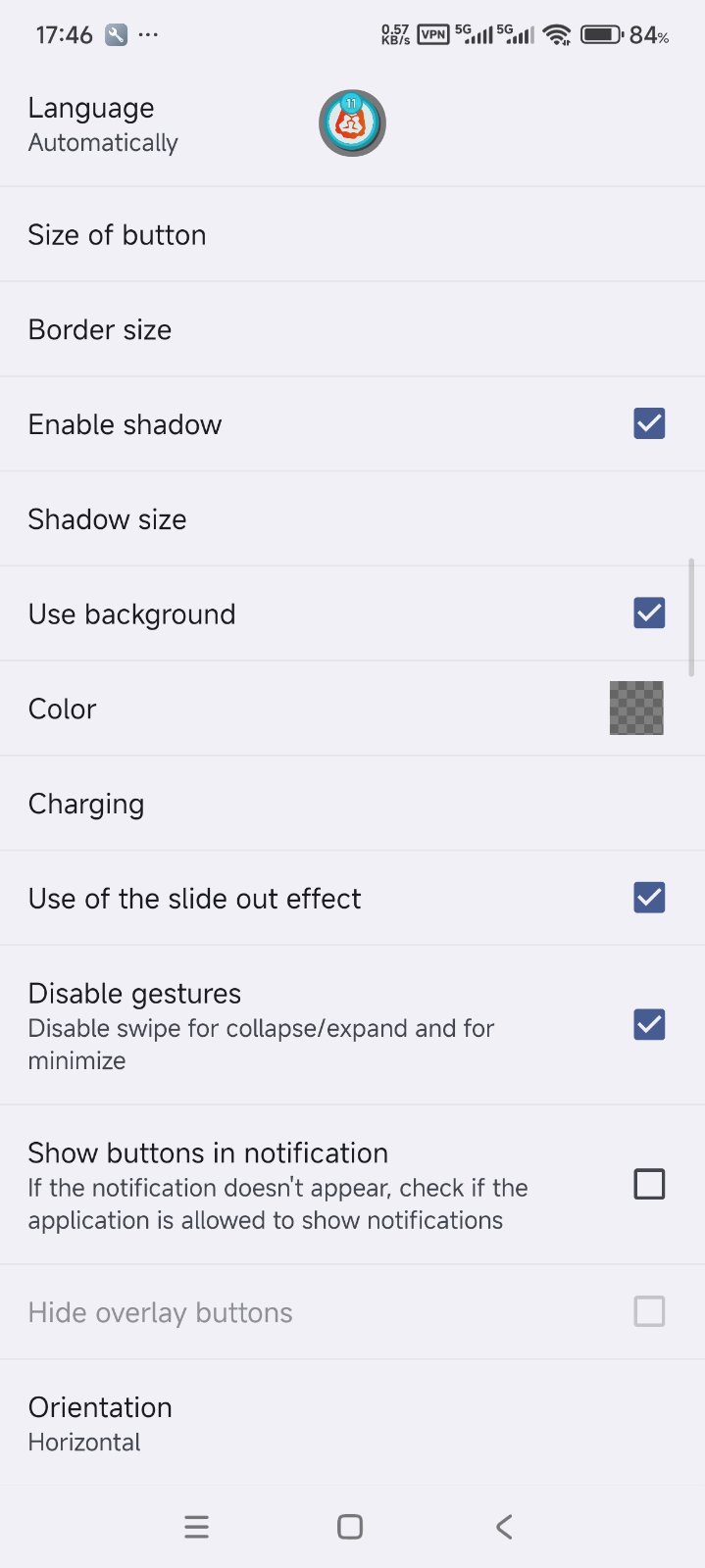
Task: Open Size of button setting
Action: coord(118,235)
